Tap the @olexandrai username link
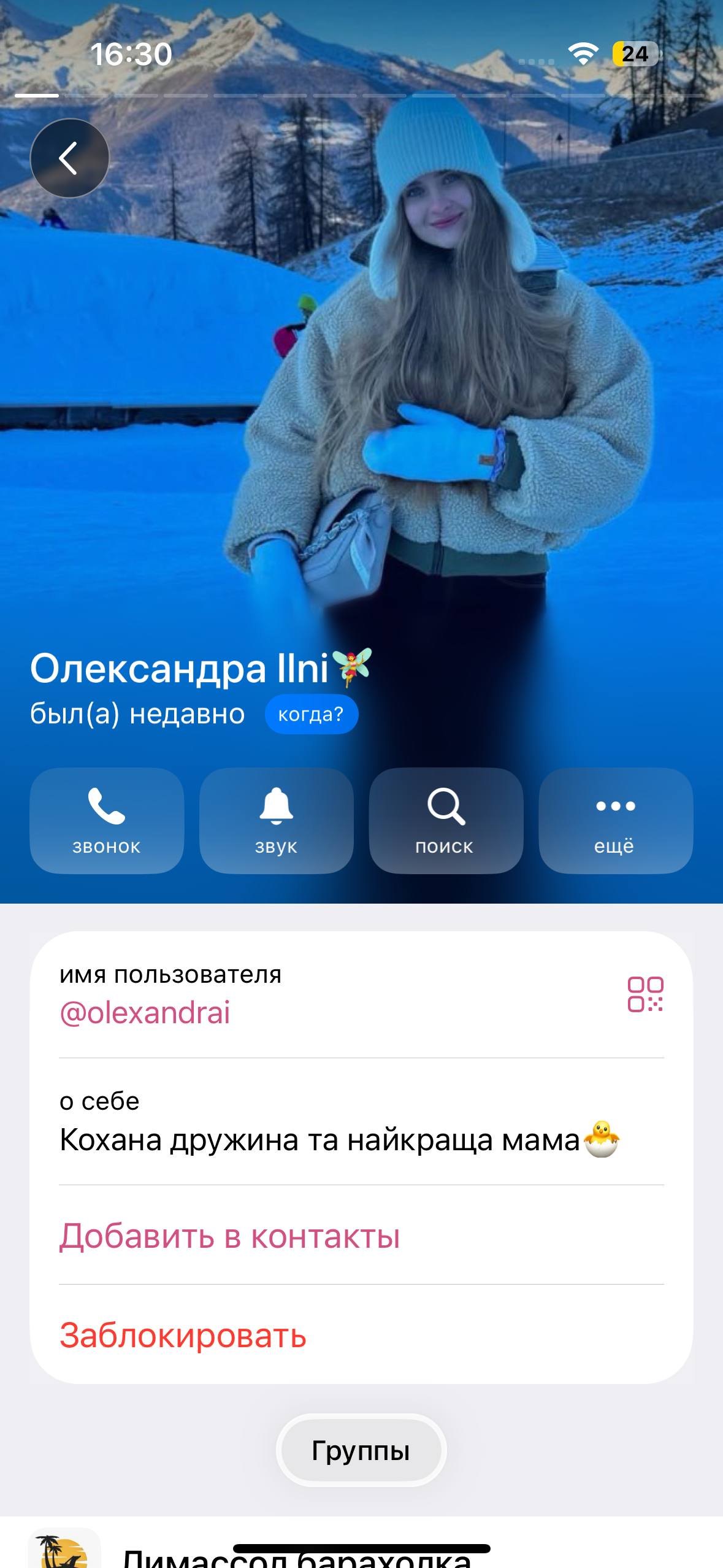Image resolution: width=723 pixels, height=1568 pixels. [145, 1013]
